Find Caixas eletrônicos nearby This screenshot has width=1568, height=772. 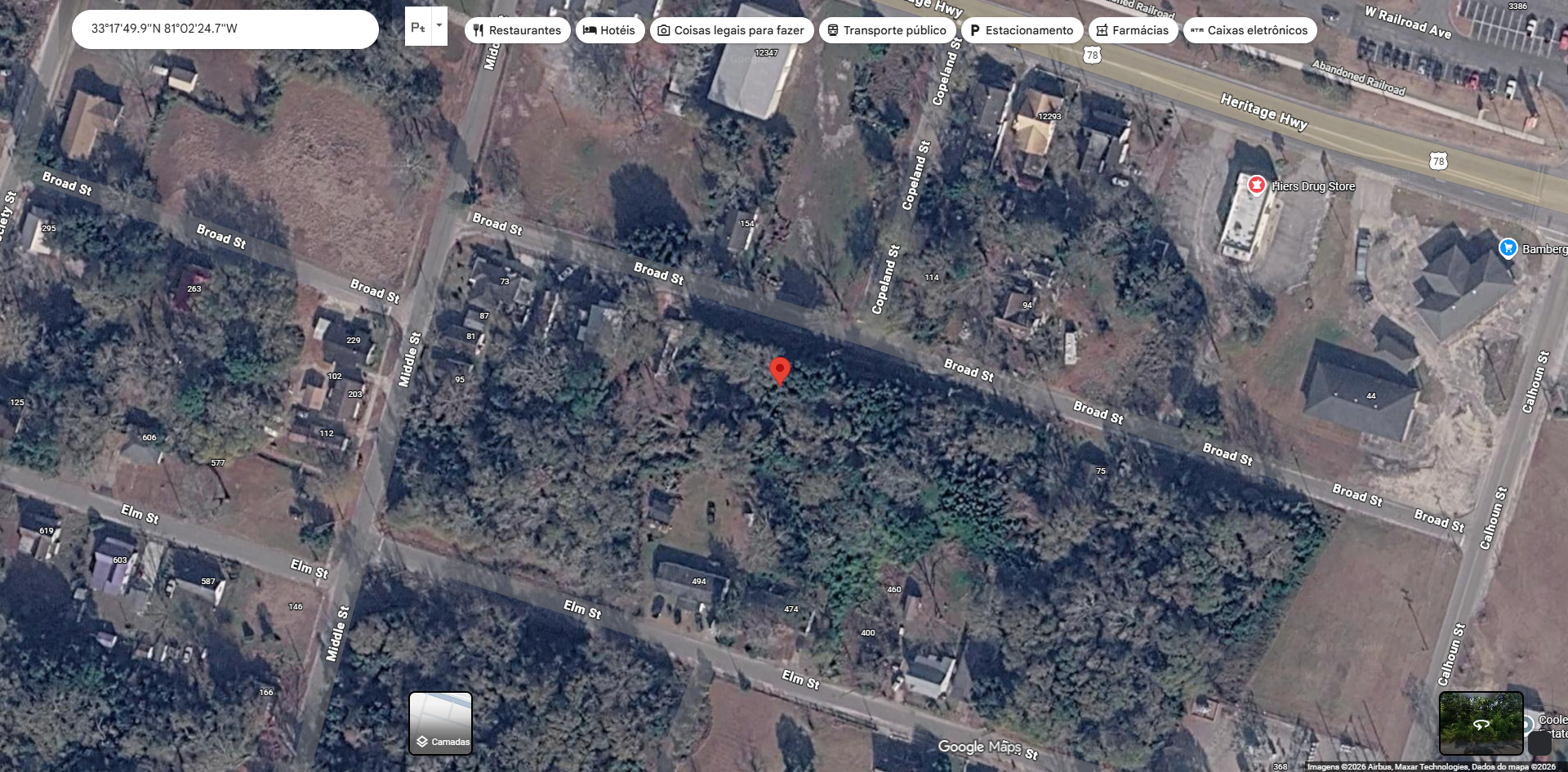[1250, 30]
